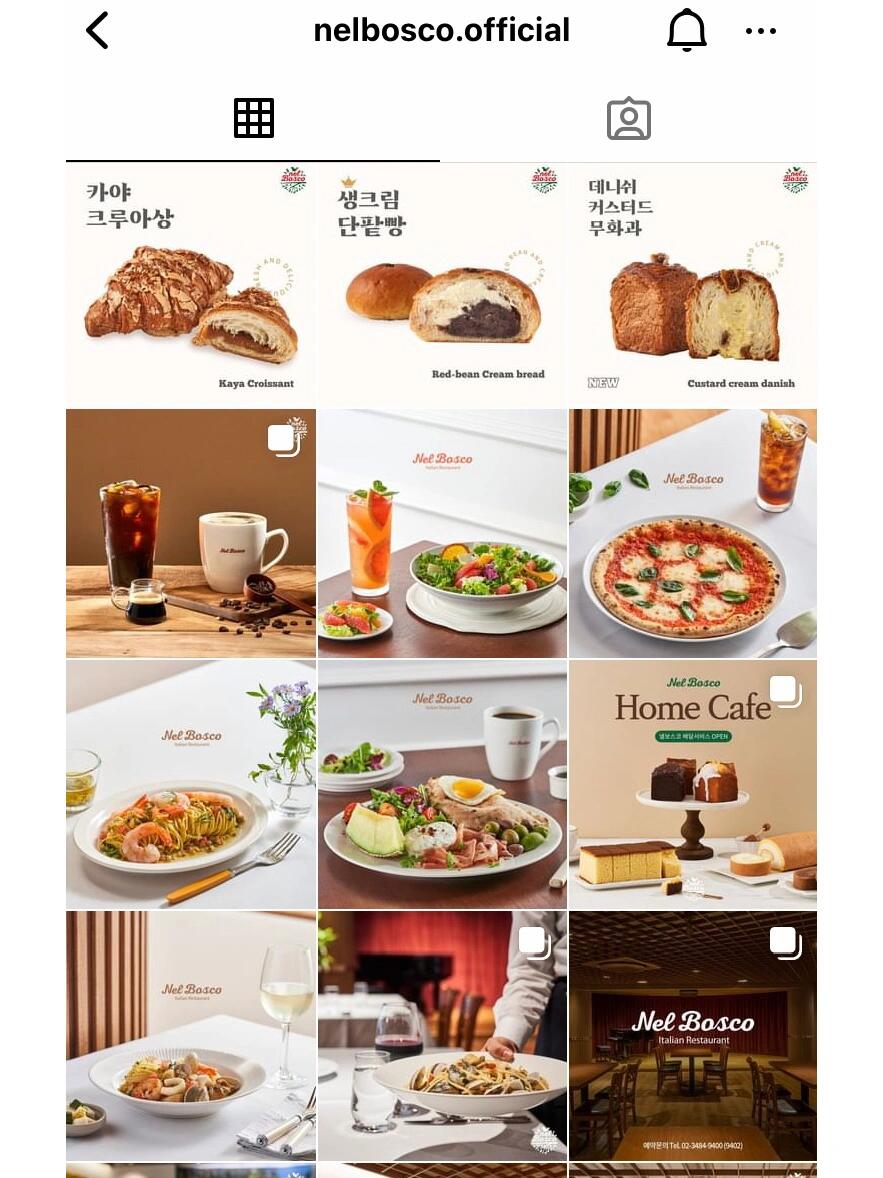Screen dimensions: 883x1178
Task: Open the Custard cream danish post
Action: (x=693, y=285)
